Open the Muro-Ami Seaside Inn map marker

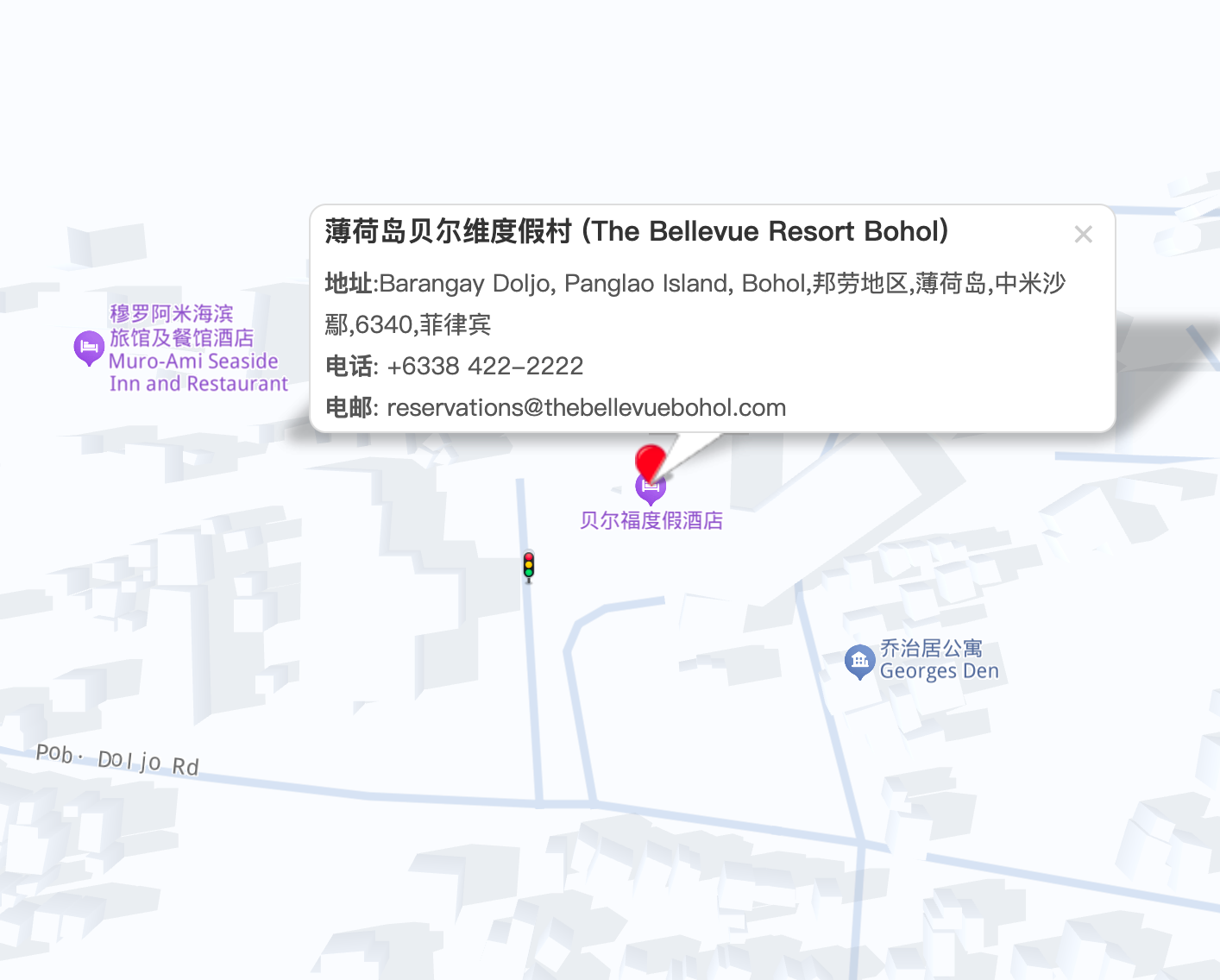89,348
